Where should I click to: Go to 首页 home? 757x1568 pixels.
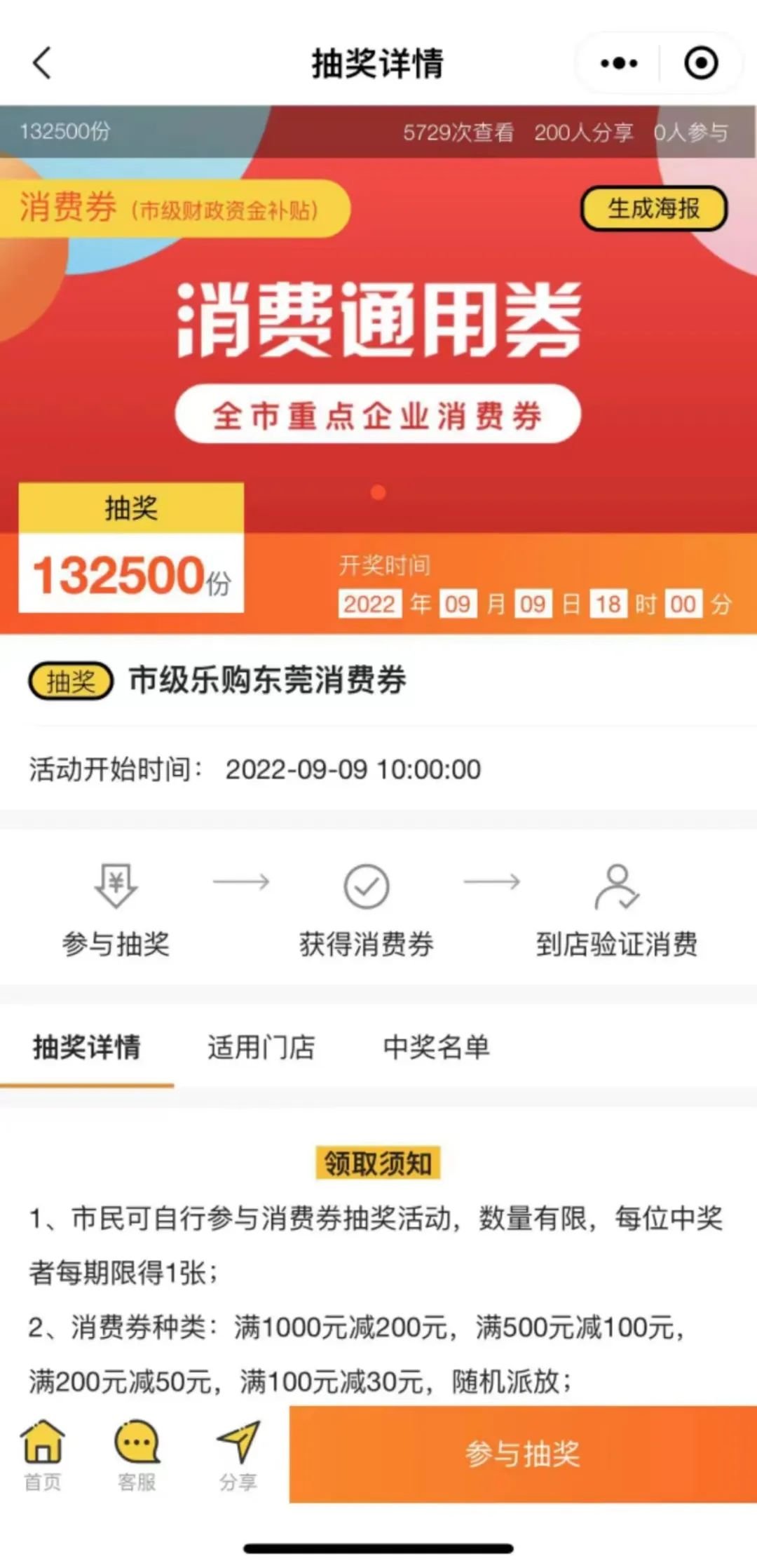tap(43, 1455)
